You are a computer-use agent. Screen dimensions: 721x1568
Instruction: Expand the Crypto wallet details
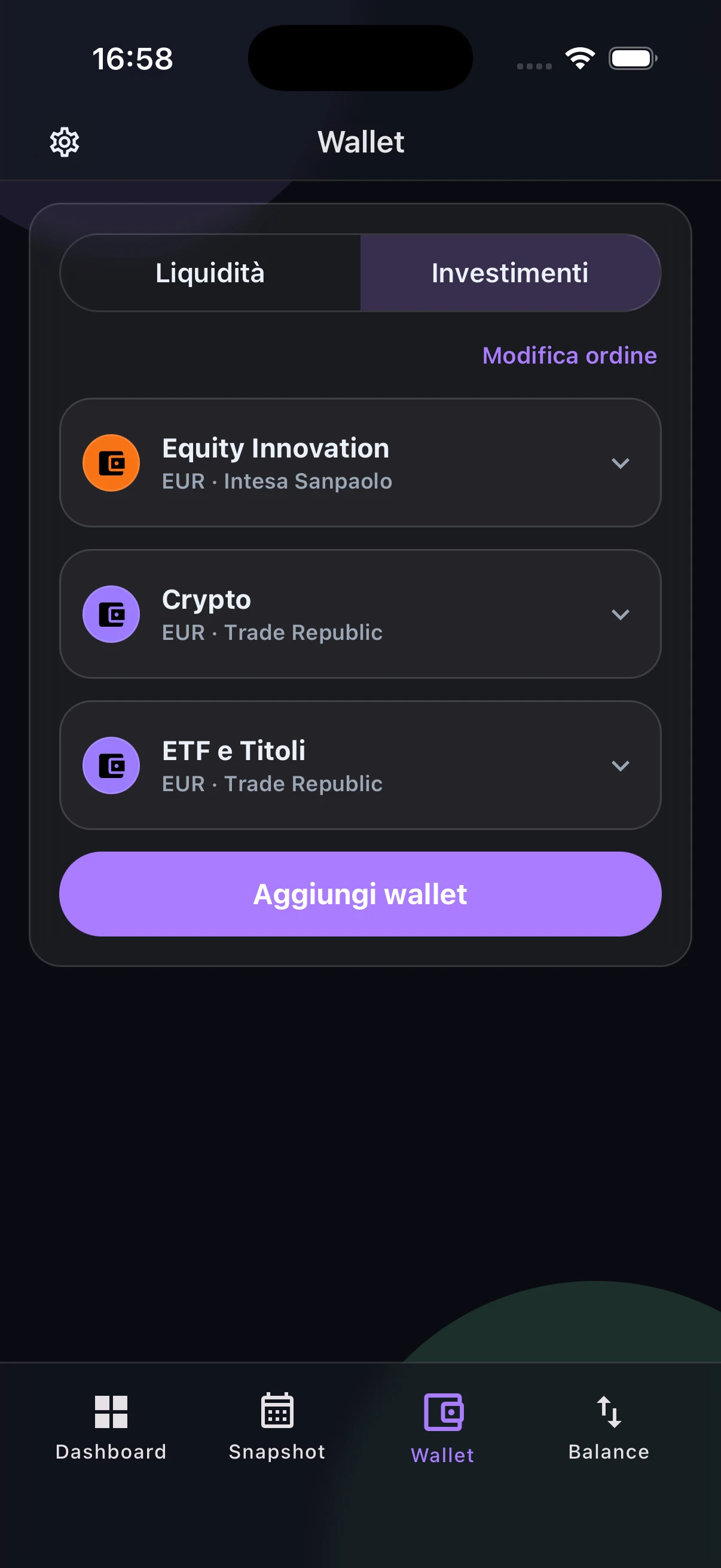621,614
